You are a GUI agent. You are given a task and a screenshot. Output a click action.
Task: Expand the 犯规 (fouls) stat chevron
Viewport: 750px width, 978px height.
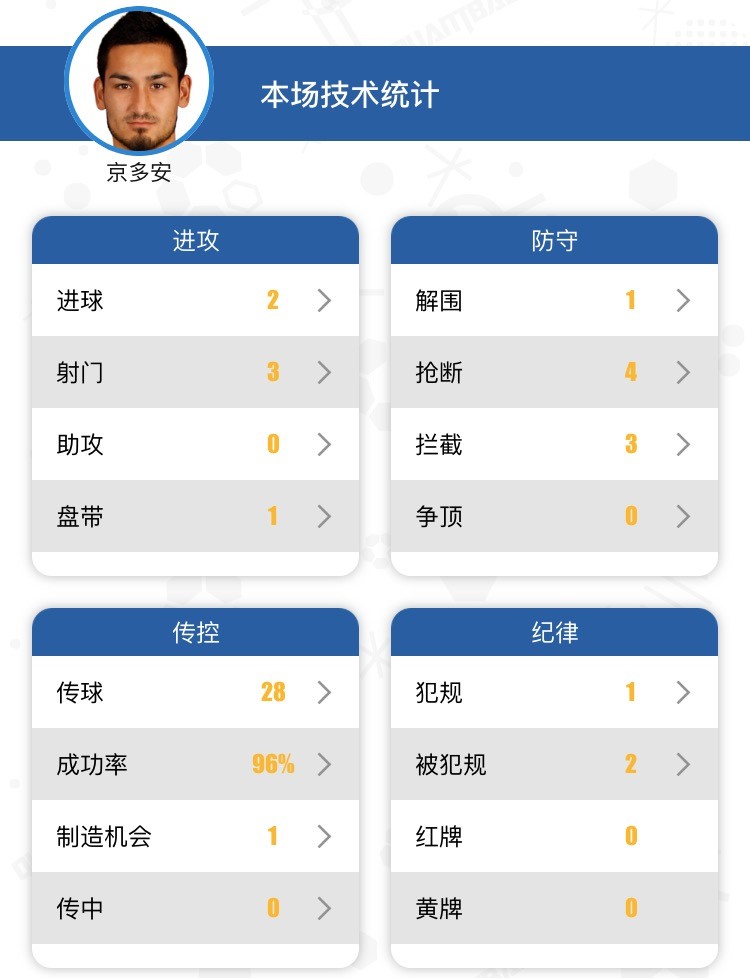click(683, 693)
